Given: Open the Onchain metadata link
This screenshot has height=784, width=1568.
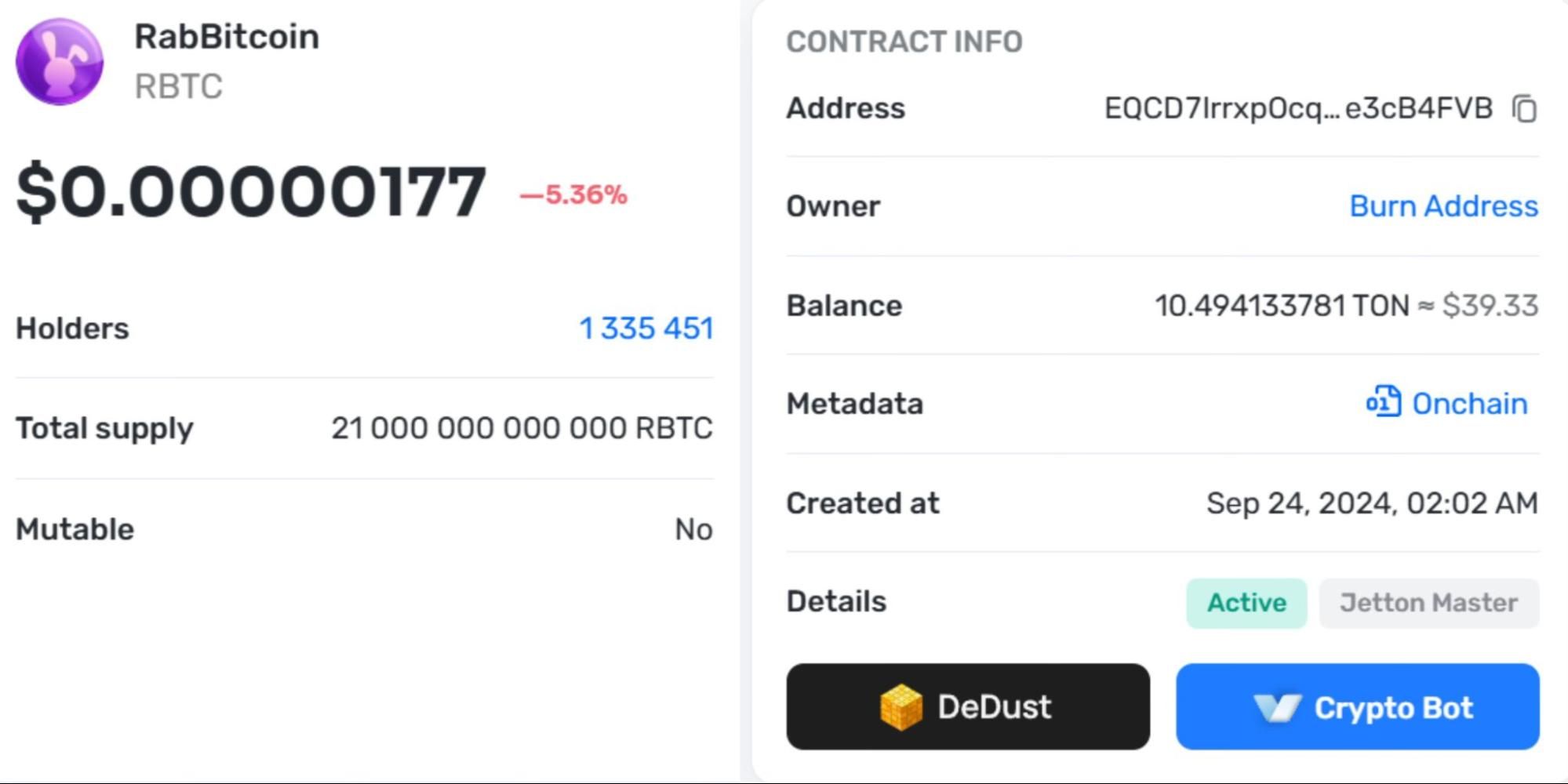Looking at the screenshot, I should click(1448, 404).
